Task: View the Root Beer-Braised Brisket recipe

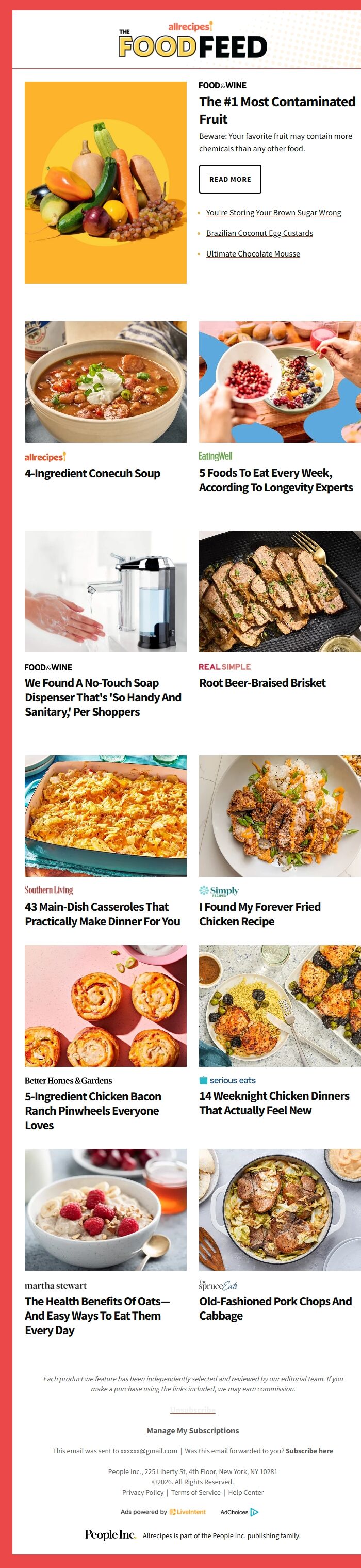Action: coord(262,683)
